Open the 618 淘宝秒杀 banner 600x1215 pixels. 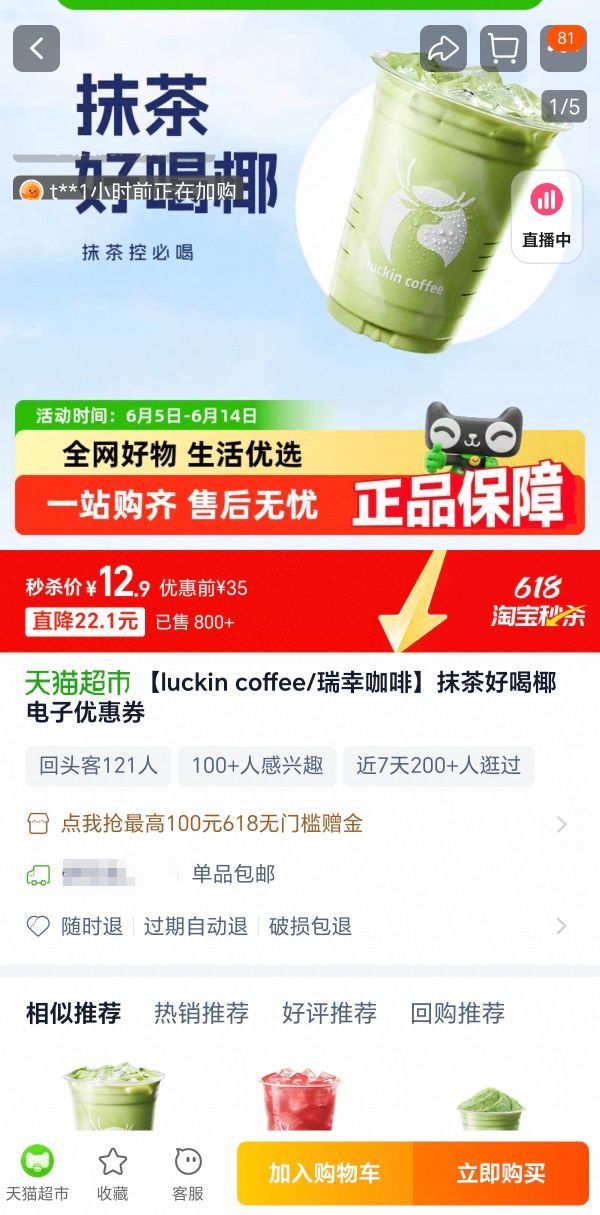pos(537,601)
